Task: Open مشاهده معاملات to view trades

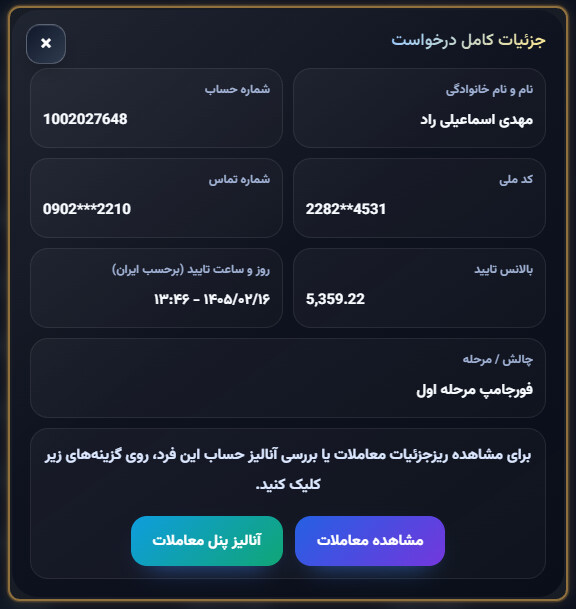Action: click(x=370, y=540)
